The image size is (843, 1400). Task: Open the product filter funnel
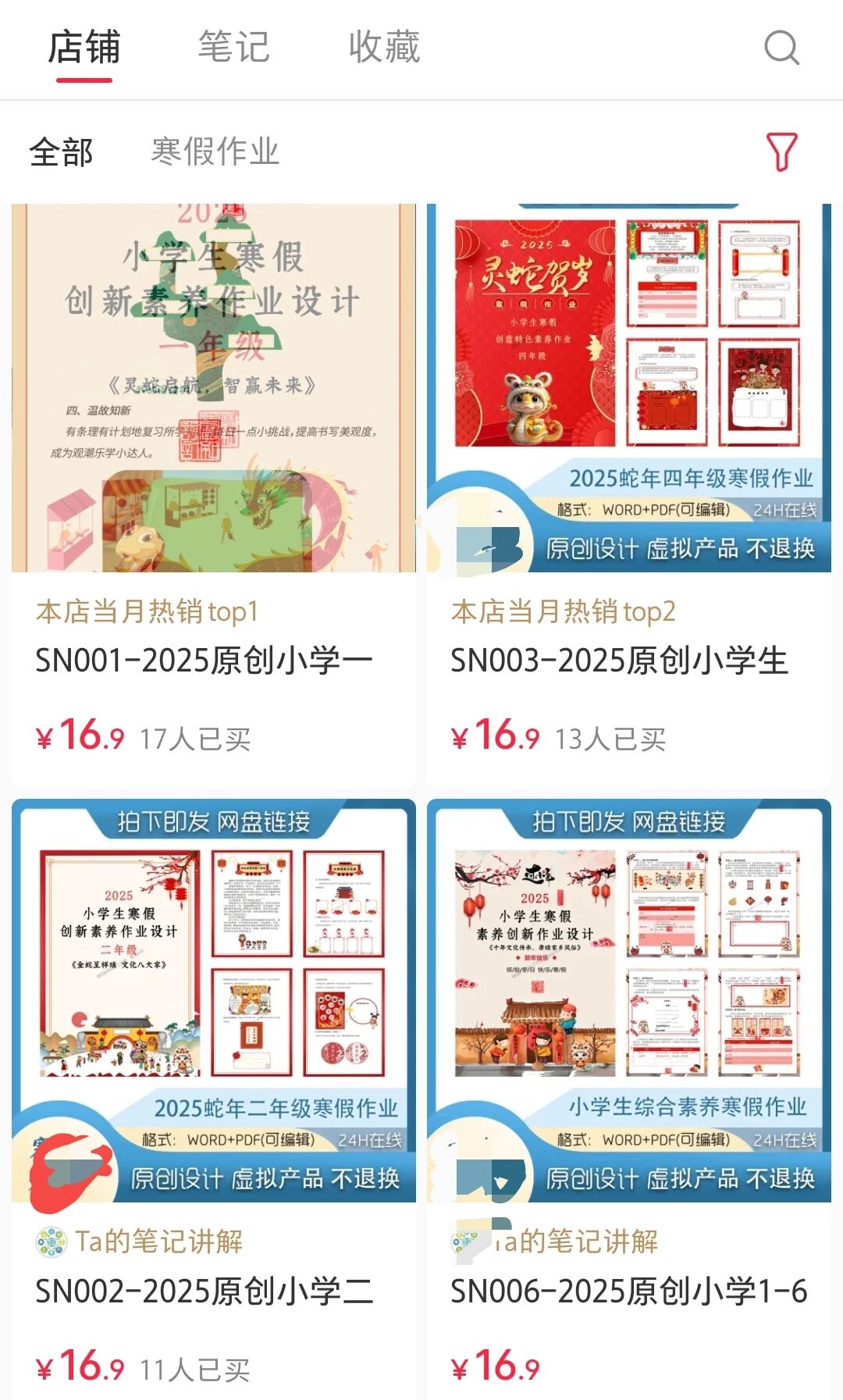point(781,151)
